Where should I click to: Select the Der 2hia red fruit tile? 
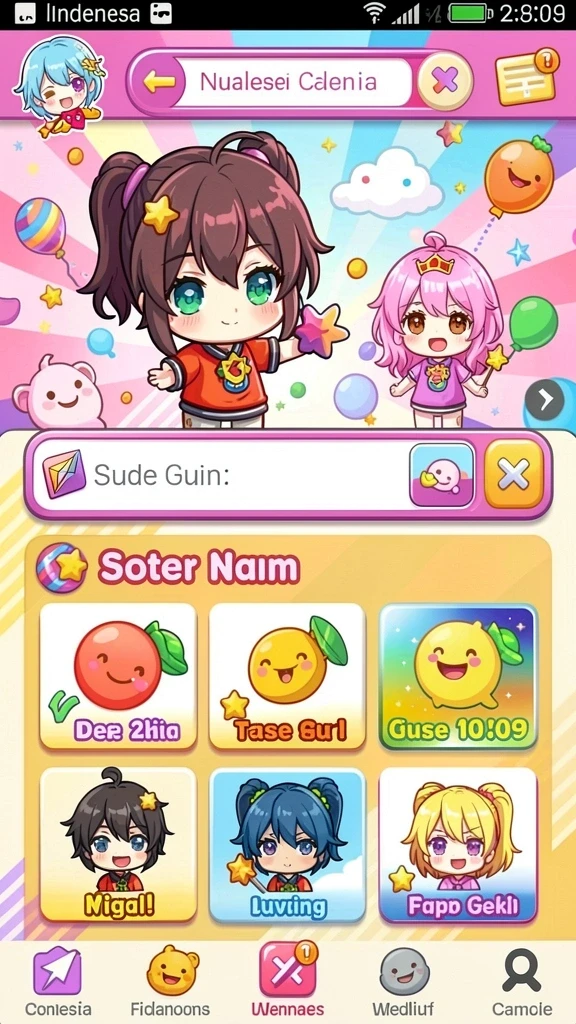point(118,676)
